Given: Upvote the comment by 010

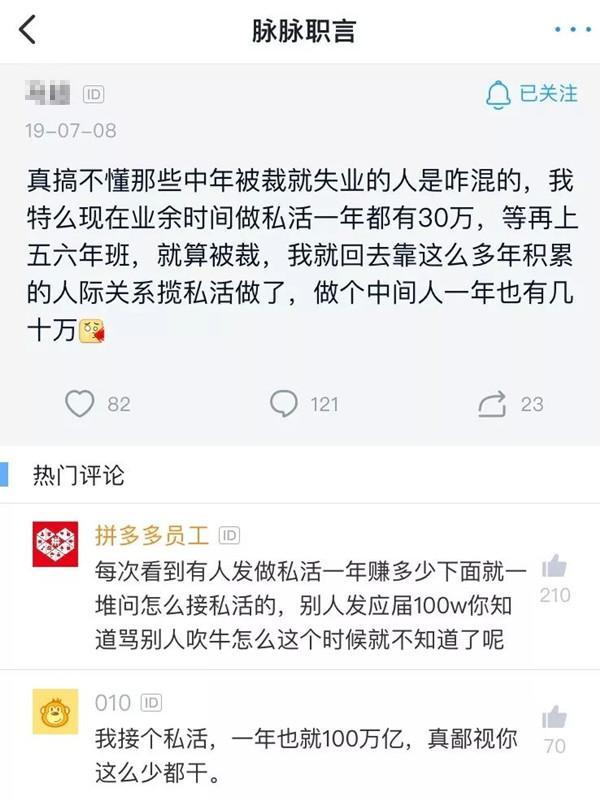Looking at the screenshot, I should click(x=554, y=718).
